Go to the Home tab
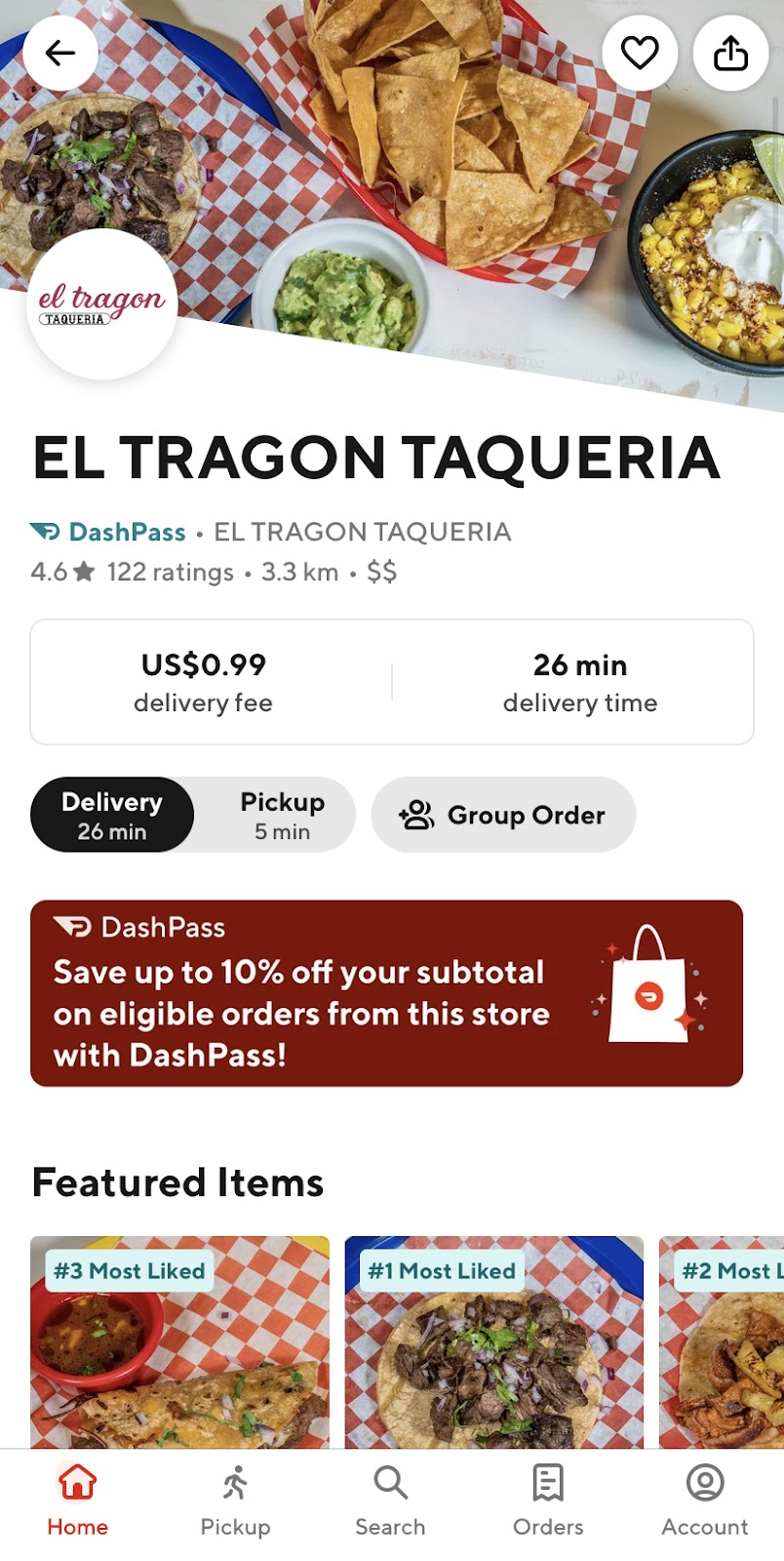Screen dimensions: 784x1561 (x=78, y=1501)
